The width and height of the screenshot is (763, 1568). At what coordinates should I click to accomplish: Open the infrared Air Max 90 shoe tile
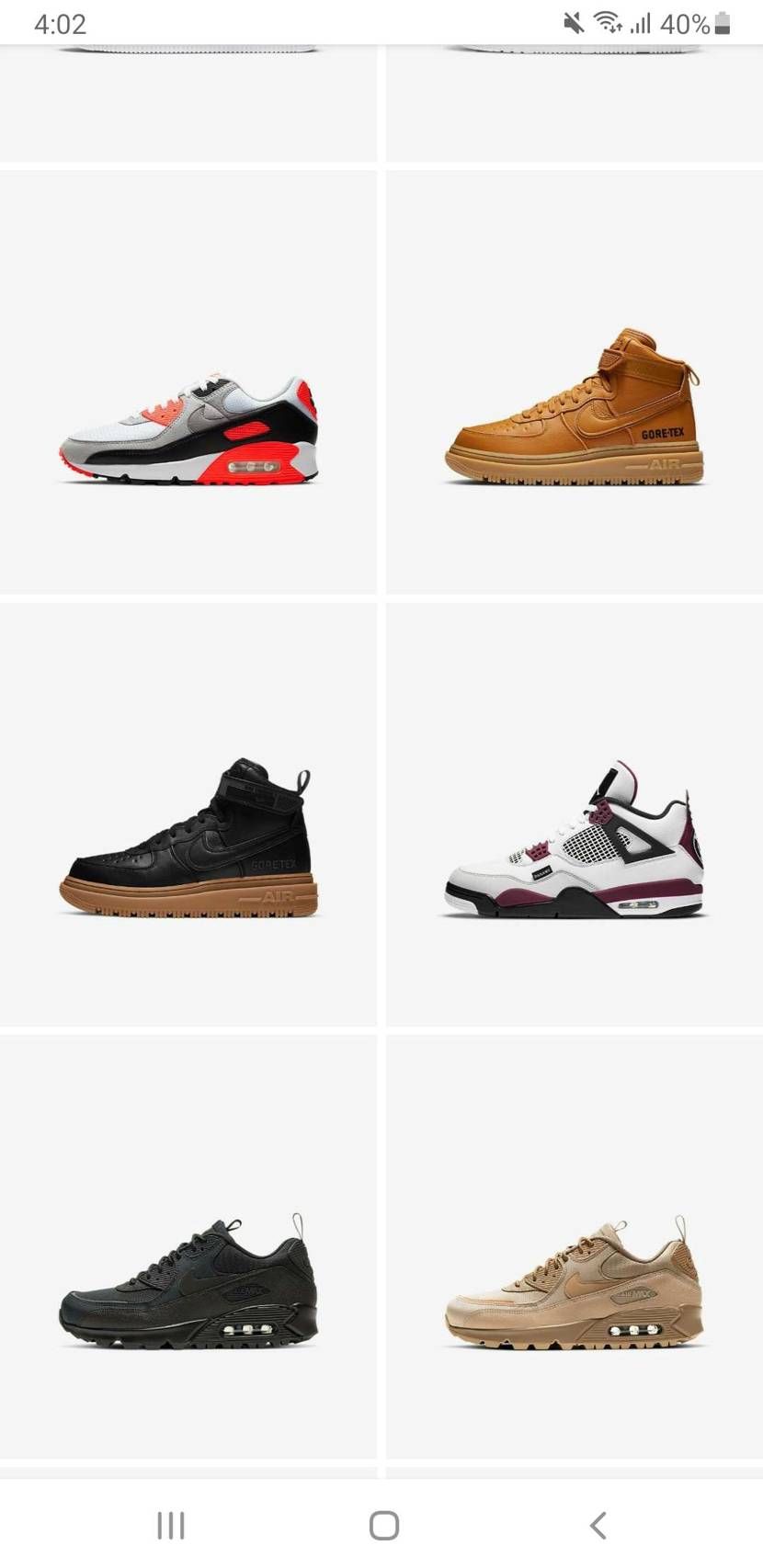click(x=188, y=427)
